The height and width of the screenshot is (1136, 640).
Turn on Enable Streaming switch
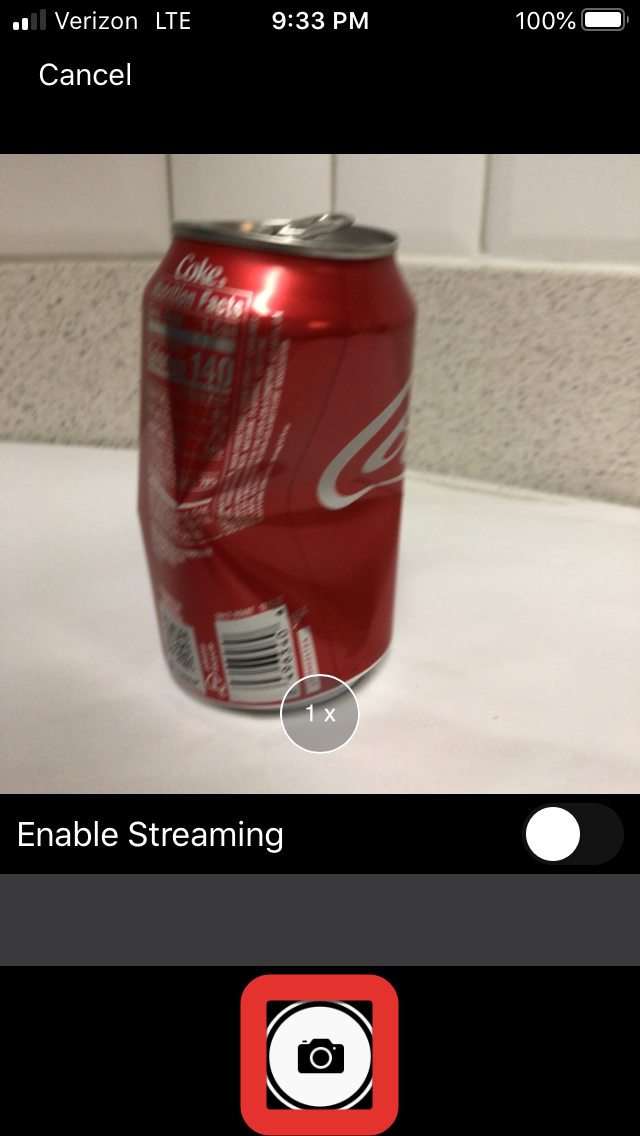tap(572, 834)
